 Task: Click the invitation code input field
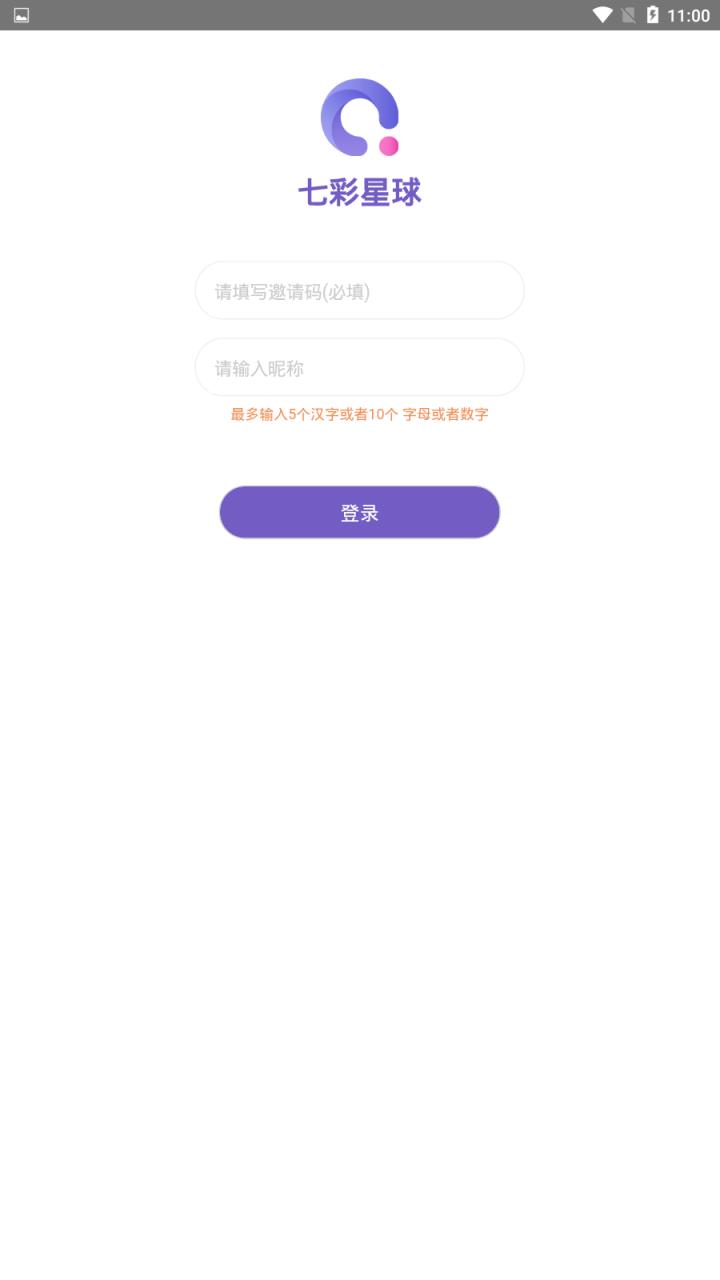click(x=360, y=290)
